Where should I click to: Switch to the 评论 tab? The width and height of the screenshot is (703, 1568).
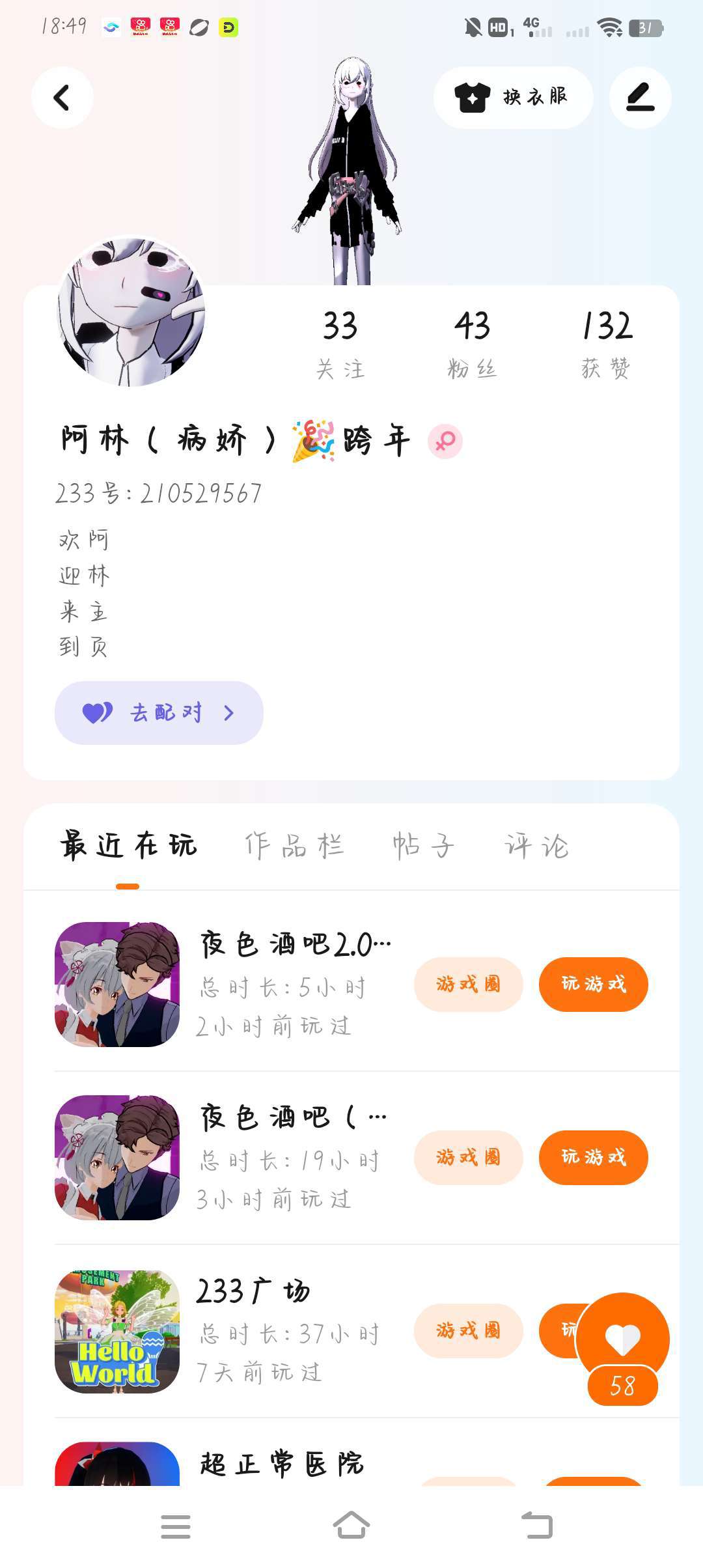(x=537, y=846)
